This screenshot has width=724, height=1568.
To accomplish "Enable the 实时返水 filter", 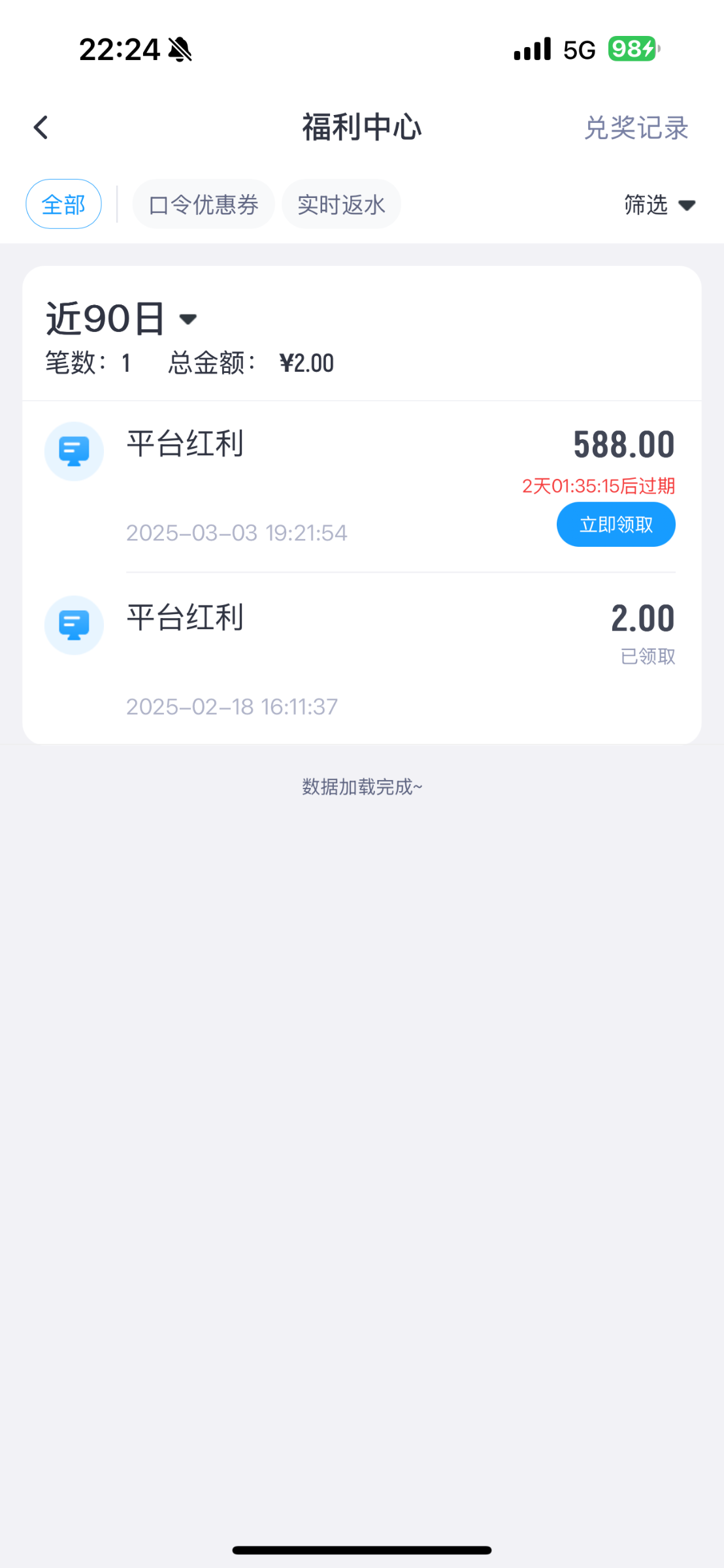I will click(340, 203).
